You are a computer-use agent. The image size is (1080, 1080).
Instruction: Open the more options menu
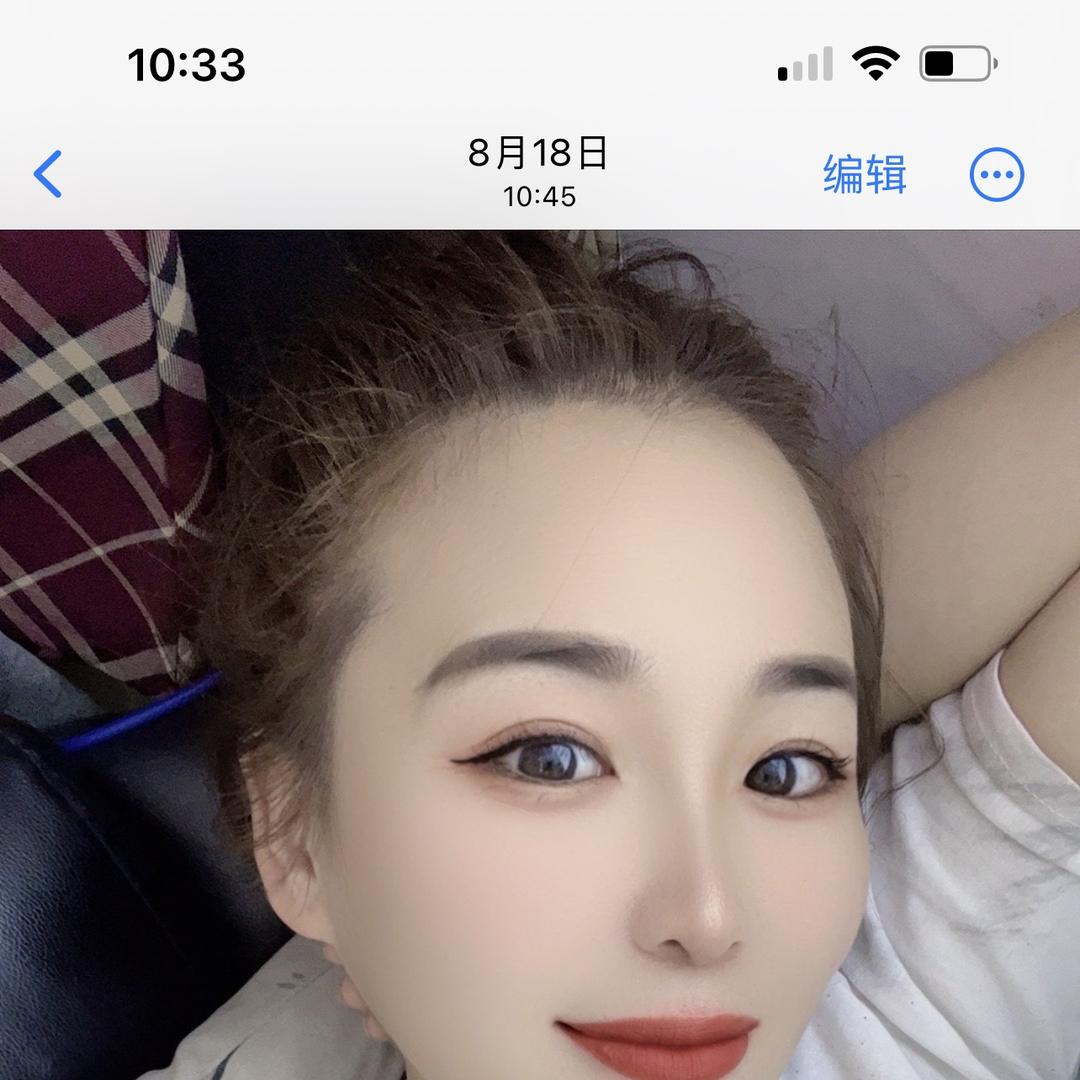pos(997,175)
